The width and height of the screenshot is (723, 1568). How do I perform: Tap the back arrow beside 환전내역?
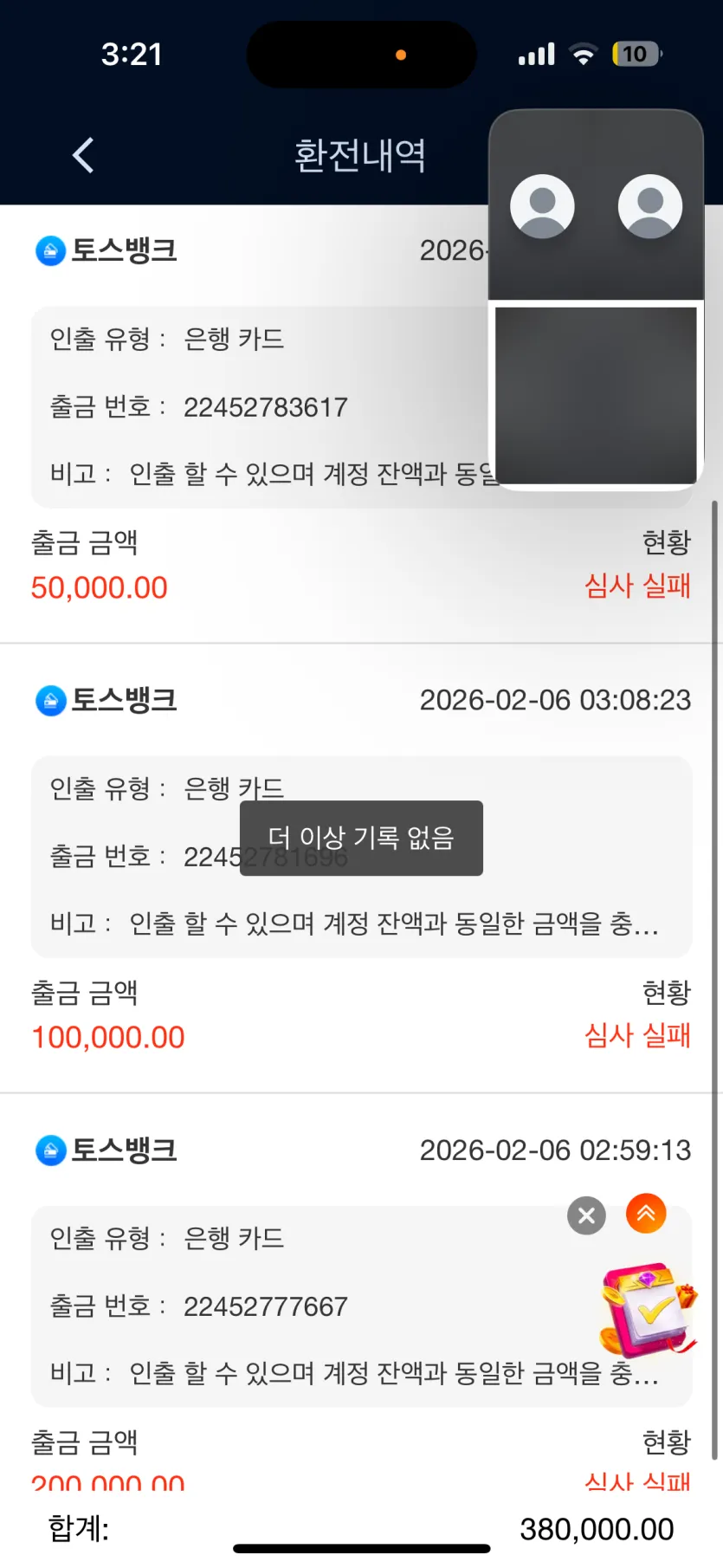pos(82,156)
